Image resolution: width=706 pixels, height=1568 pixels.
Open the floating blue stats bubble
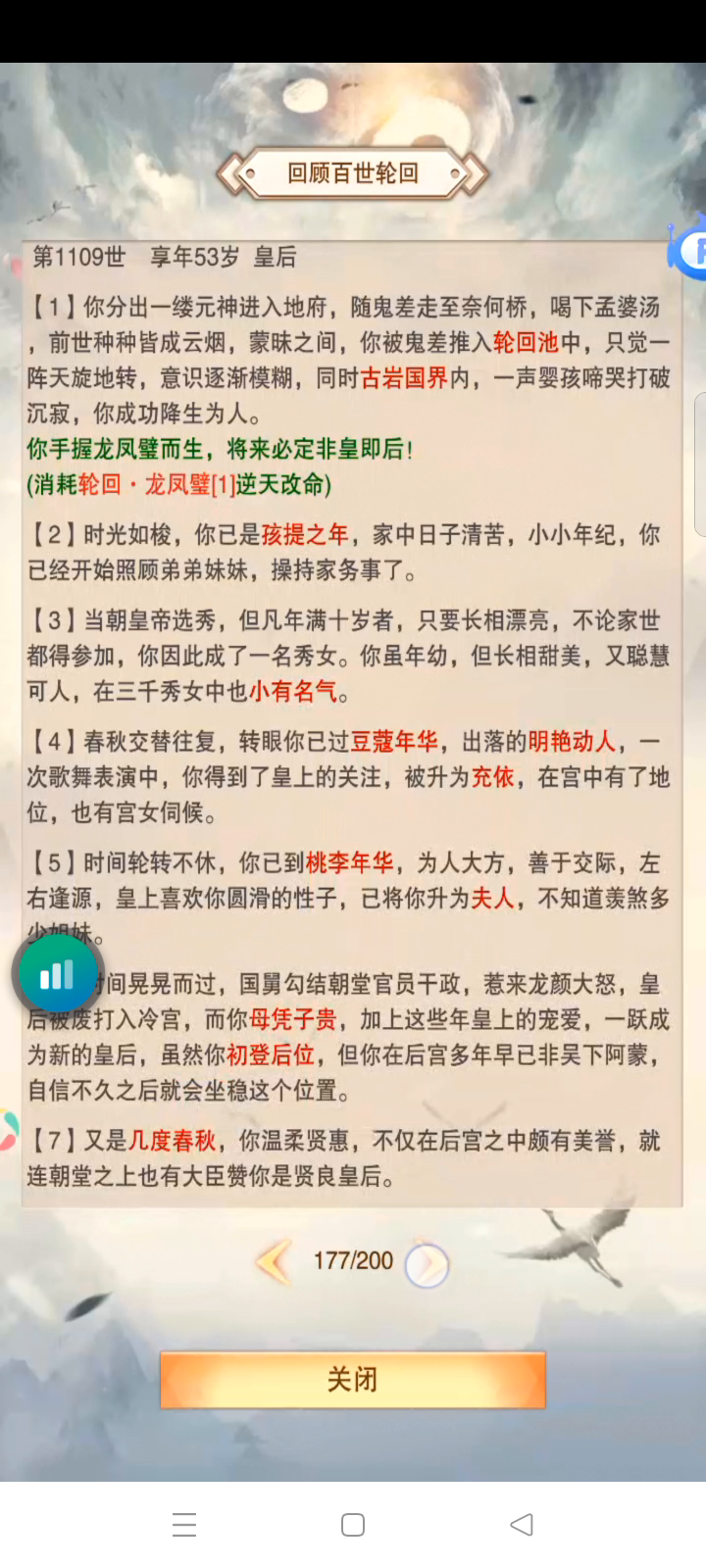[x=56, y=974]
